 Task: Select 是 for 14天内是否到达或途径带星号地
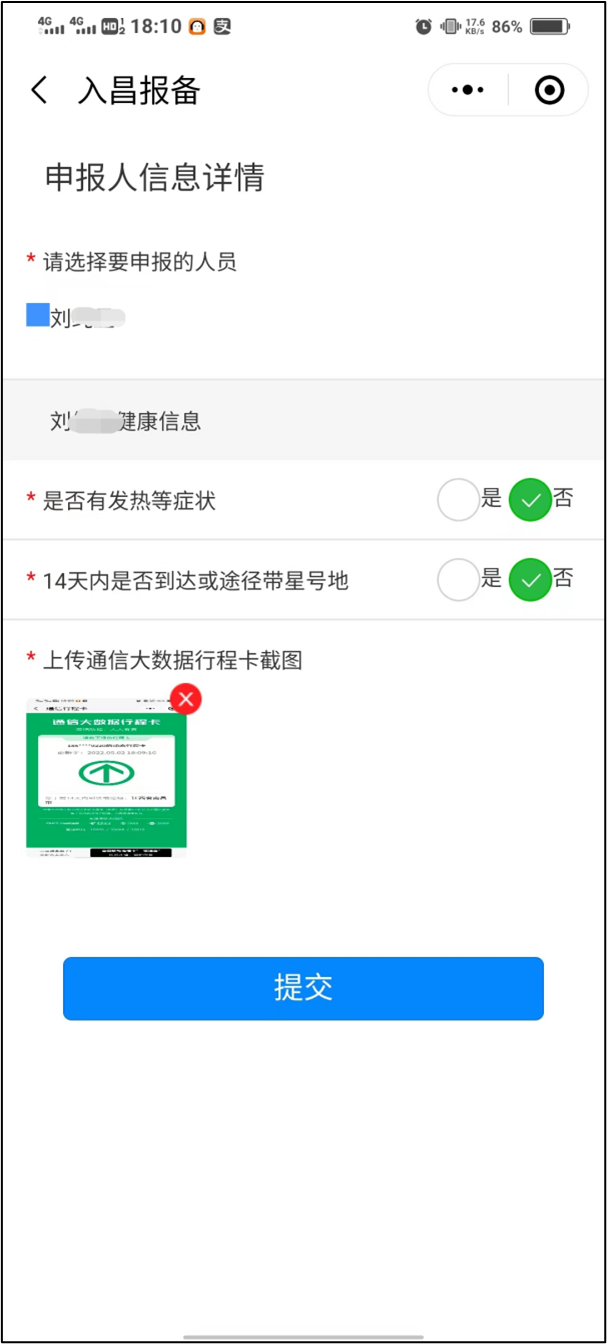tap(459, 580)
